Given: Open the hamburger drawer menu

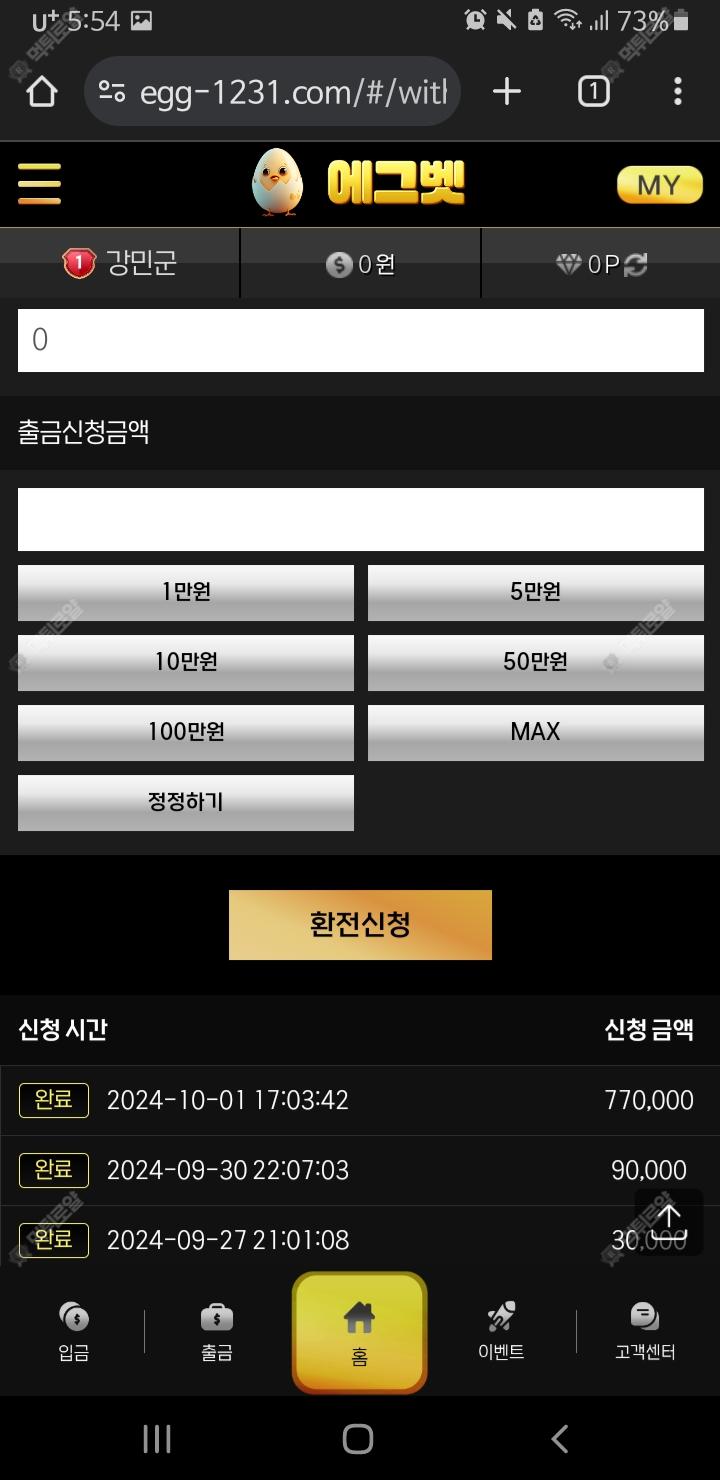Looking at the screenshot, I should [39, 184].
